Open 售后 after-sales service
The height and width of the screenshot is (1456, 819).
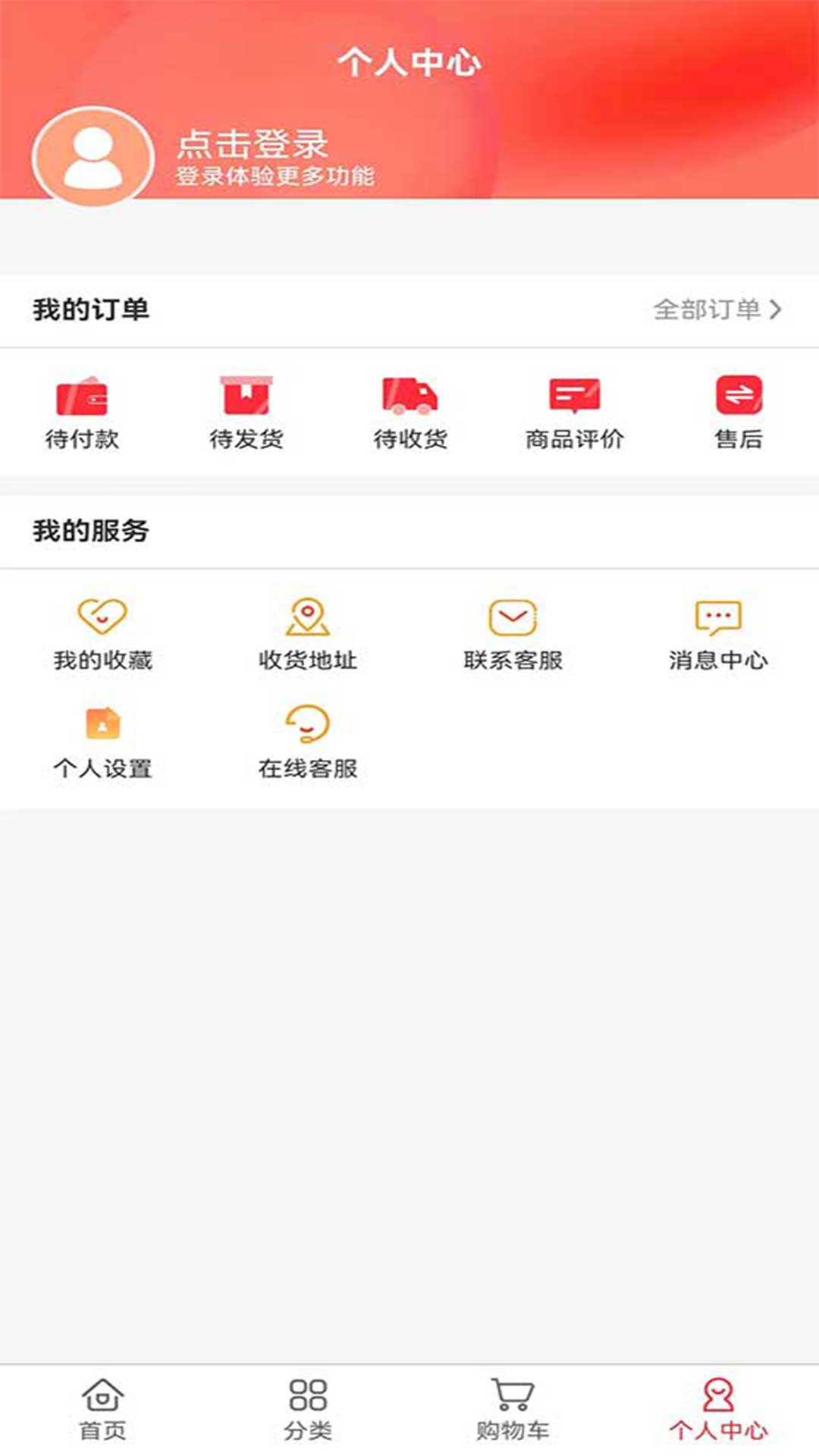click(739, 413)
